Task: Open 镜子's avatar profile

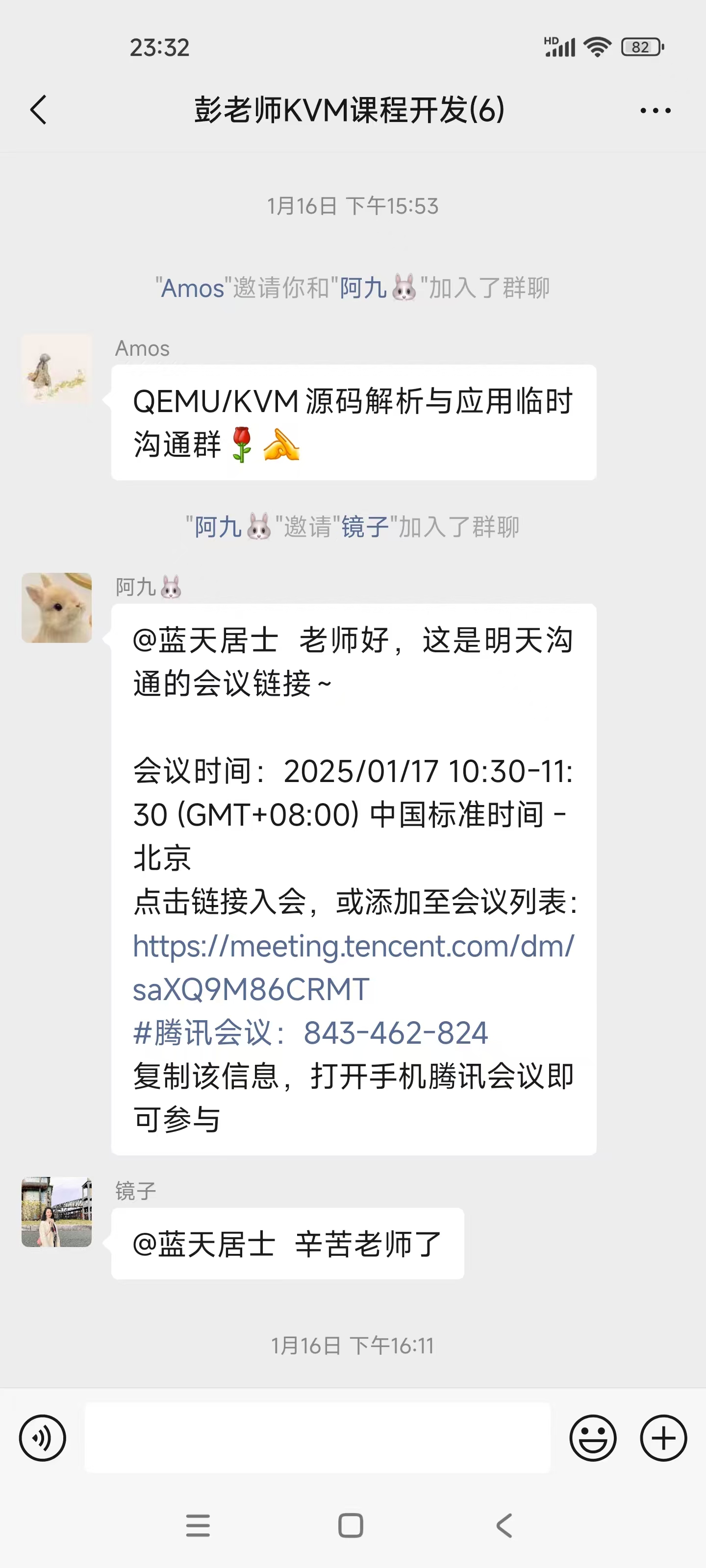Action: coord(57,1211)
